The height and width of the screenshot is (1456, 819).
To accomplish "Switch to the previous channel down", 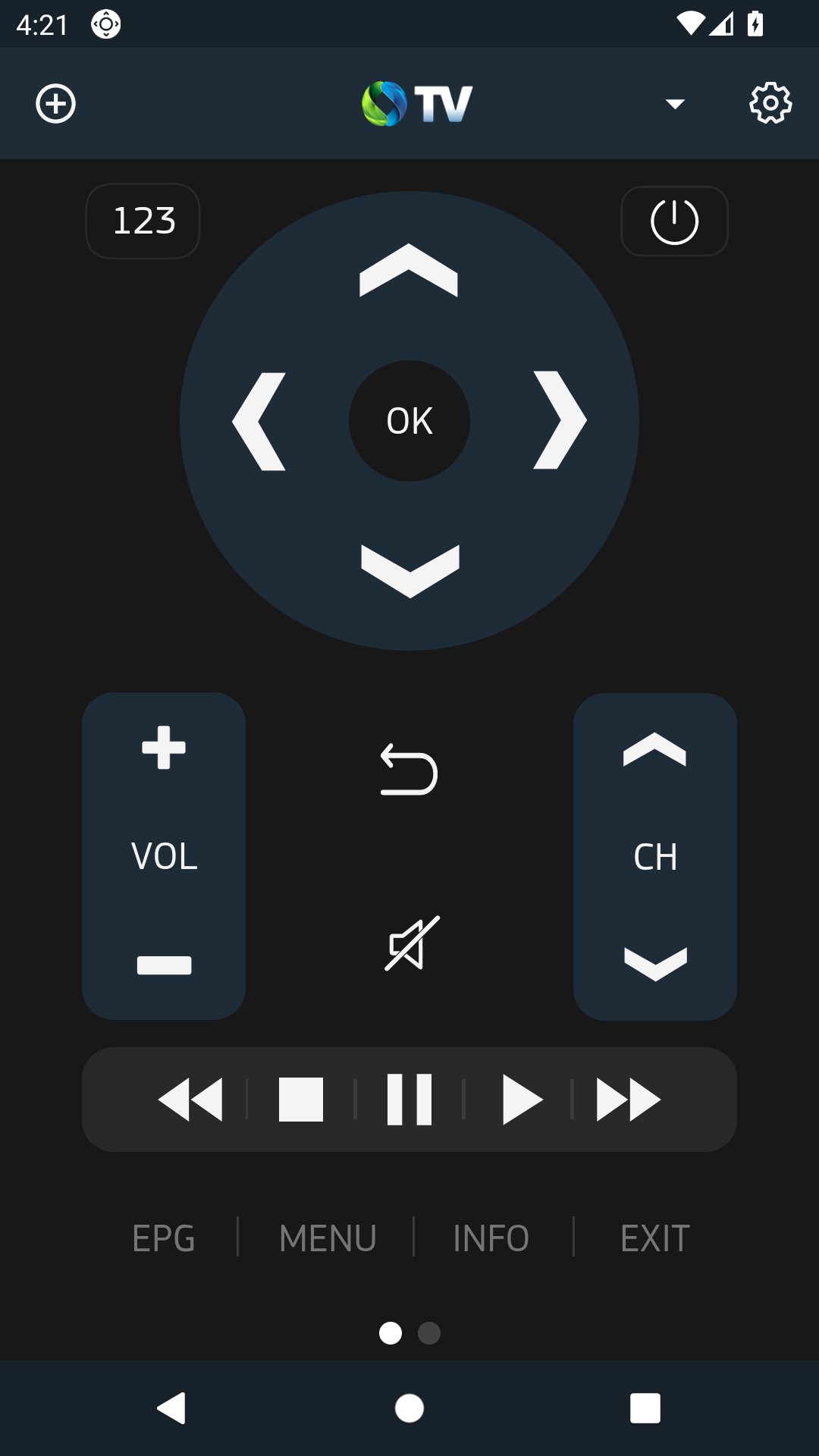I will [x=654, y=964].
